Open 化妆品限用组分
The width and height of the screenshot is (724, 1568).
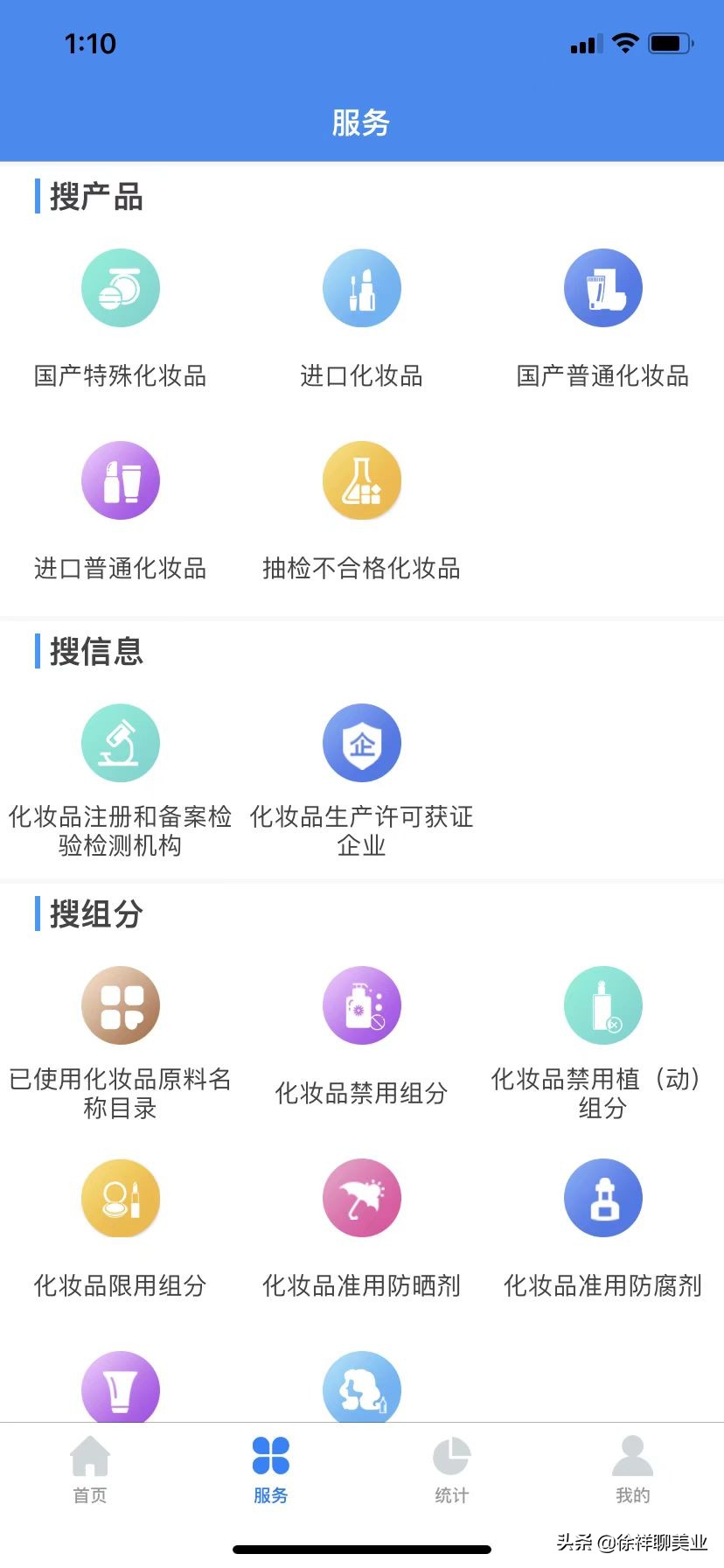click(121, 1199)
